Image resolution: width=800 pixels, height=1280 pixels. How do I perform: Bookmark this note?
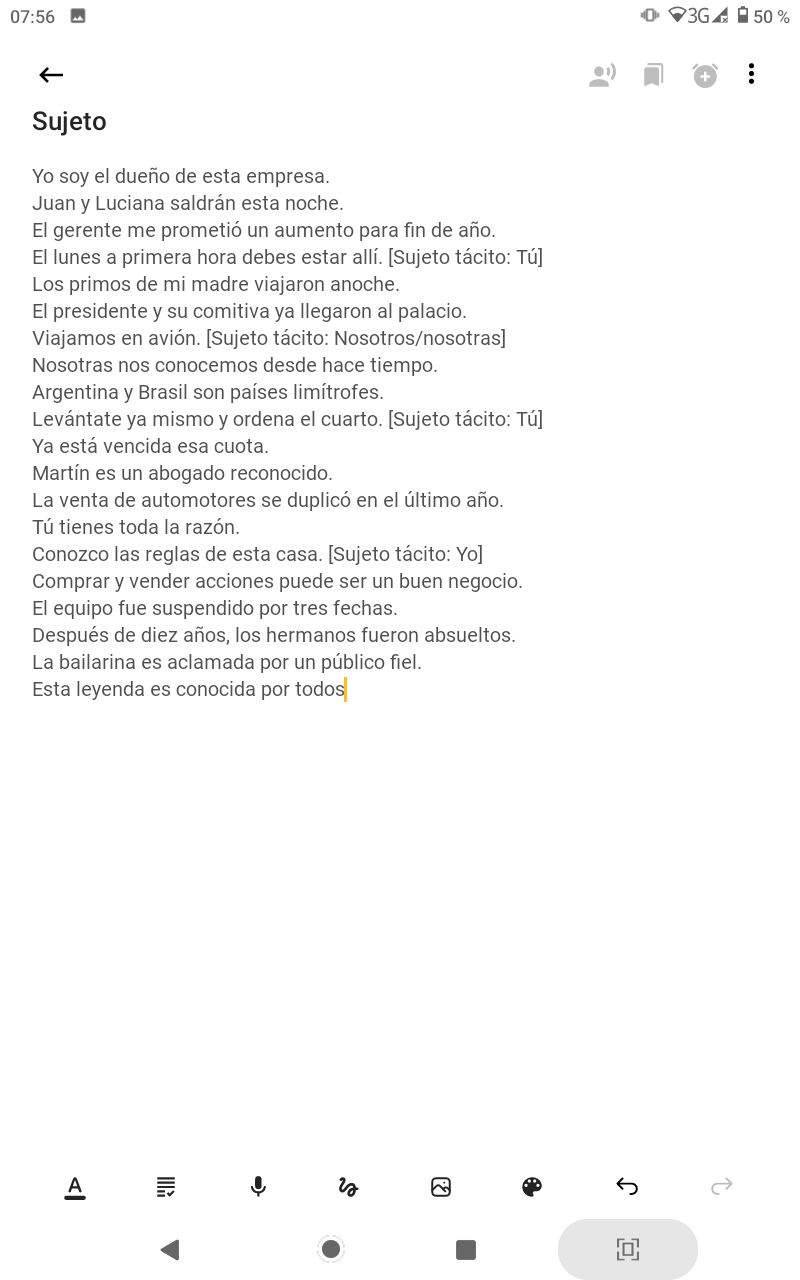[x=653, y=75]
